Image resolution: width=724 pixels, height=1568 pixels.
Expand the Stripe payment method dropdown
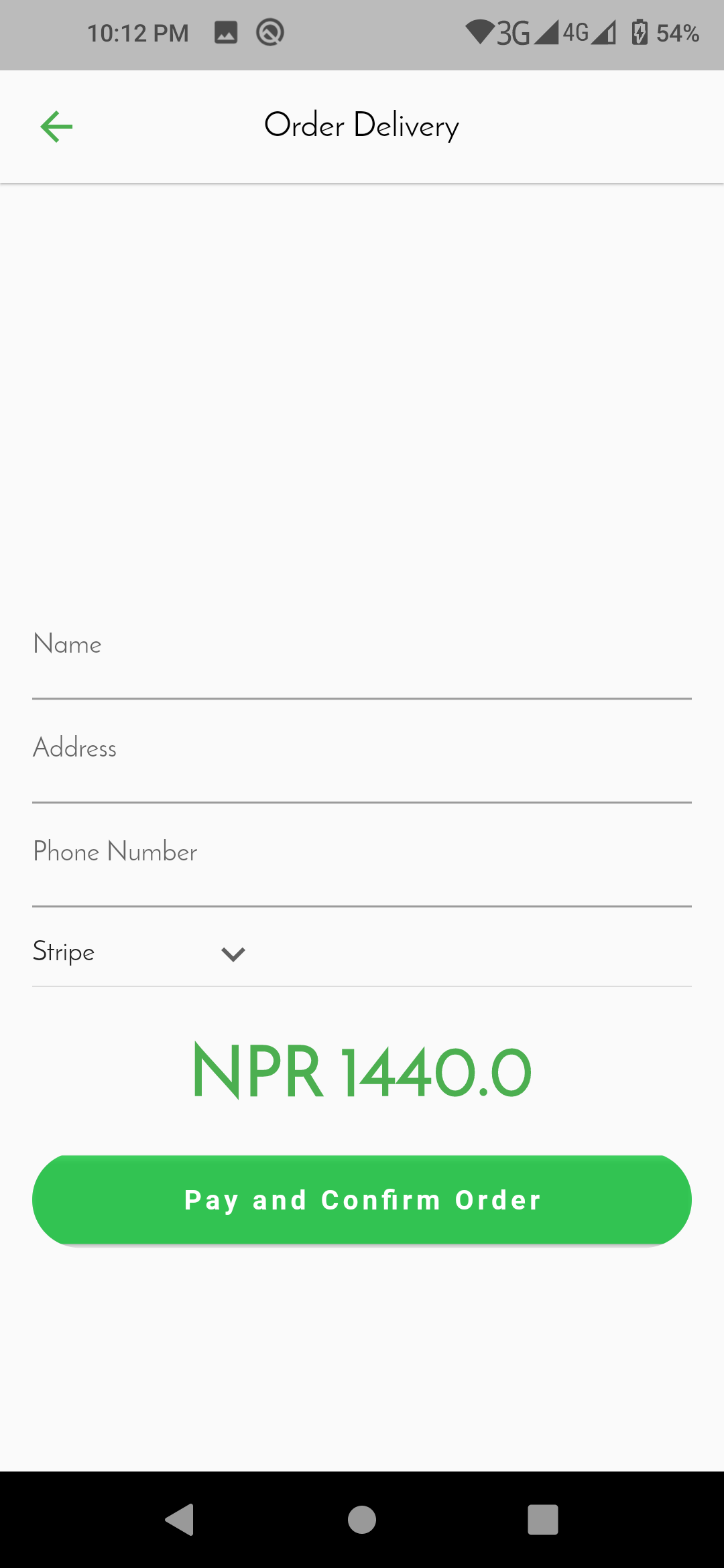[x=231, y=953]
